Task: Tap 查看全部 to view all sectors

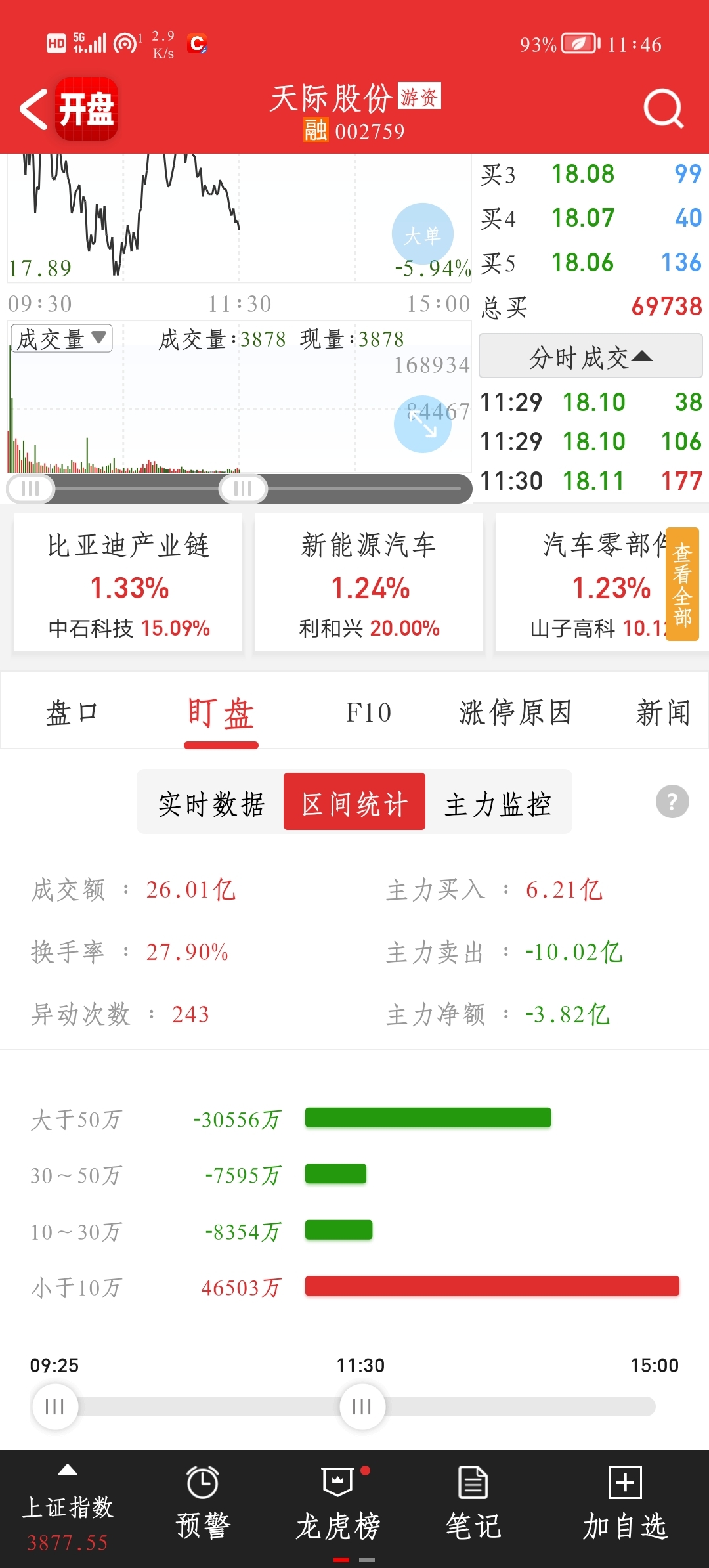Action: coord(682,584)
